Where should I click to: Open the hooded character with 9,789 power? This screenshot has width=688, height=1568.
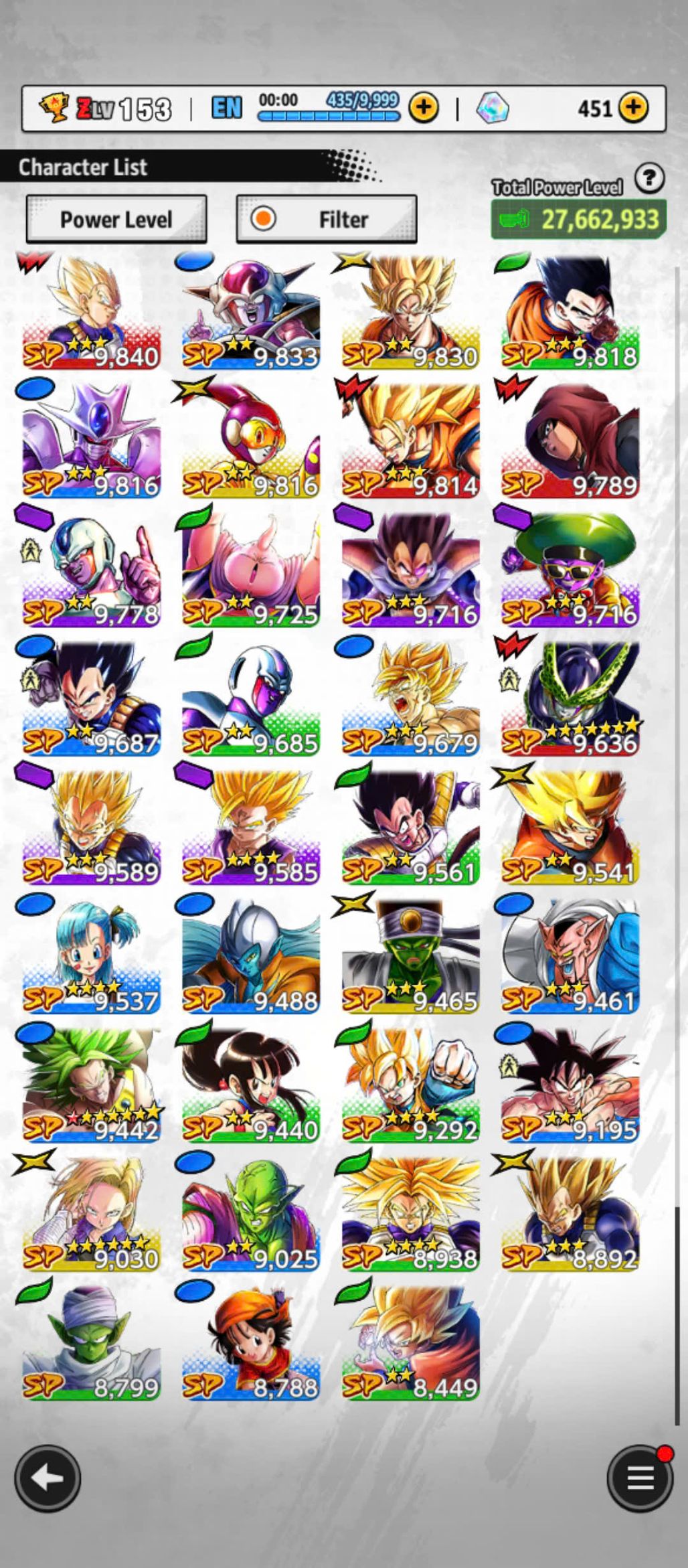pos(570,442)
